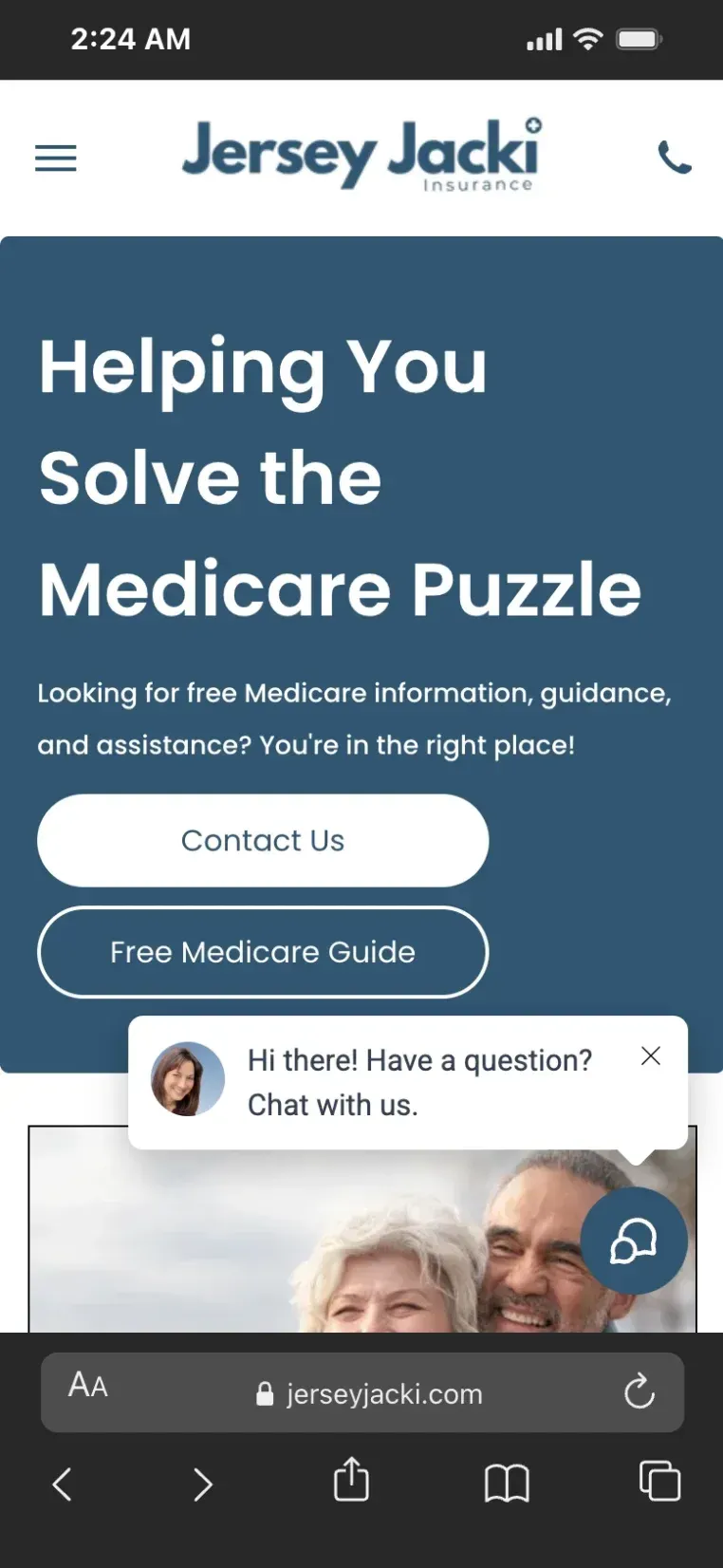Go to the Jersey Jacki homepage logo
Screen dimensions: 723x1568
coord(361,155)
